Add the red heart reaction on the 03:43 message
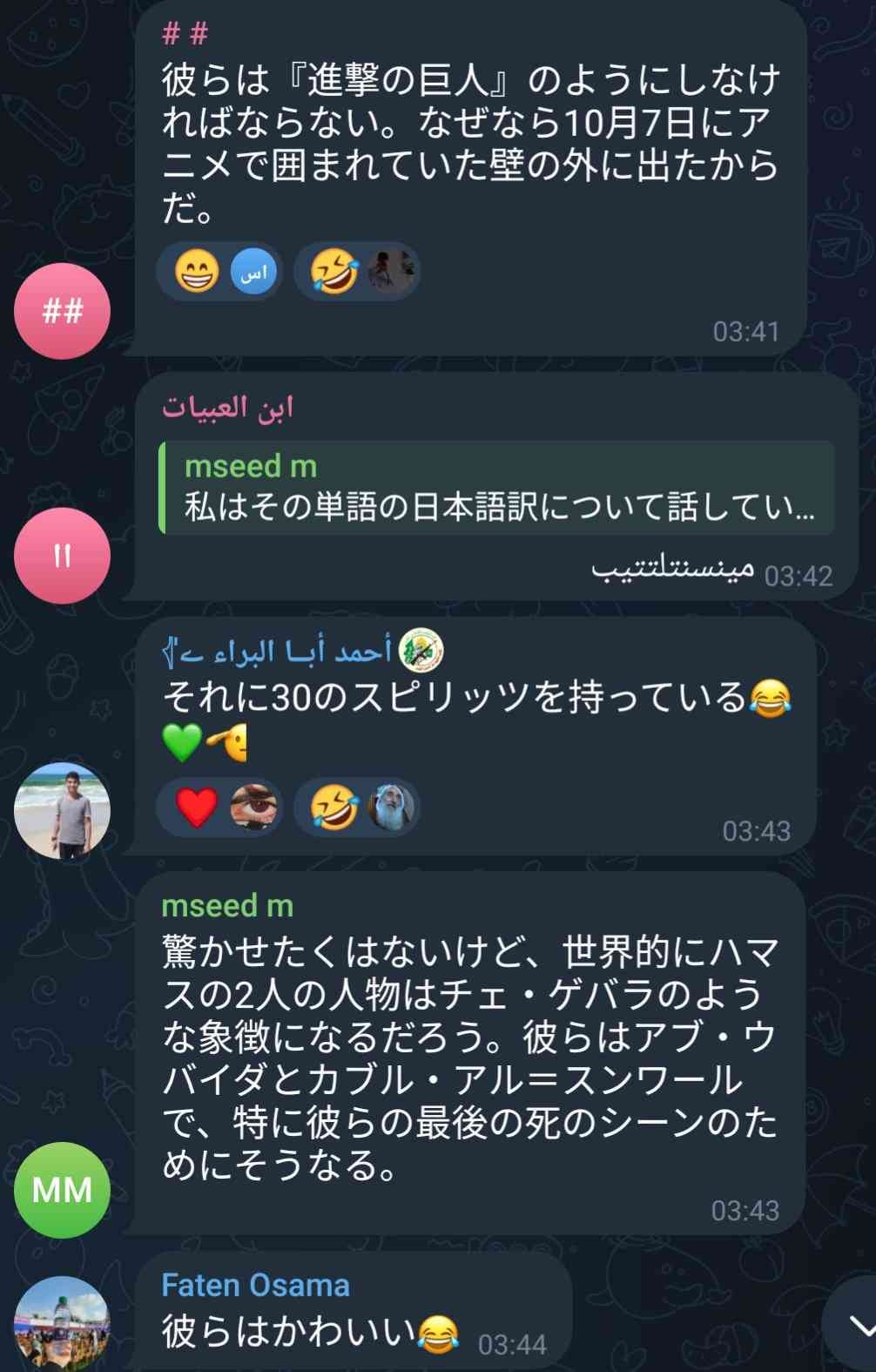The height and width of the screenshot is (1372, 876). [x=219, y=806]
